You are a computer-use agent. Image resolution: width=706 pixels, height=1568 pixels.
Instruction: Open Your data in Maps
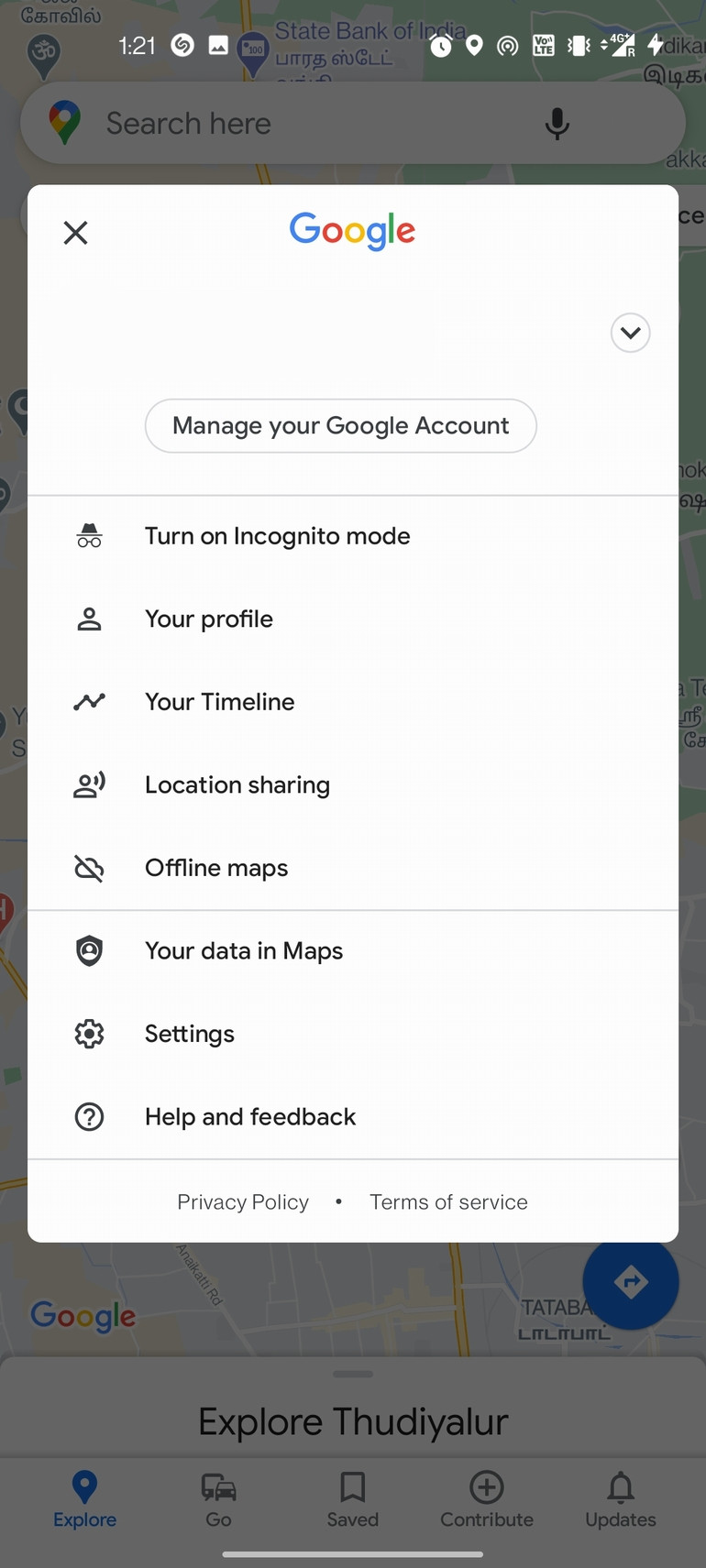(x=353, y=951)
